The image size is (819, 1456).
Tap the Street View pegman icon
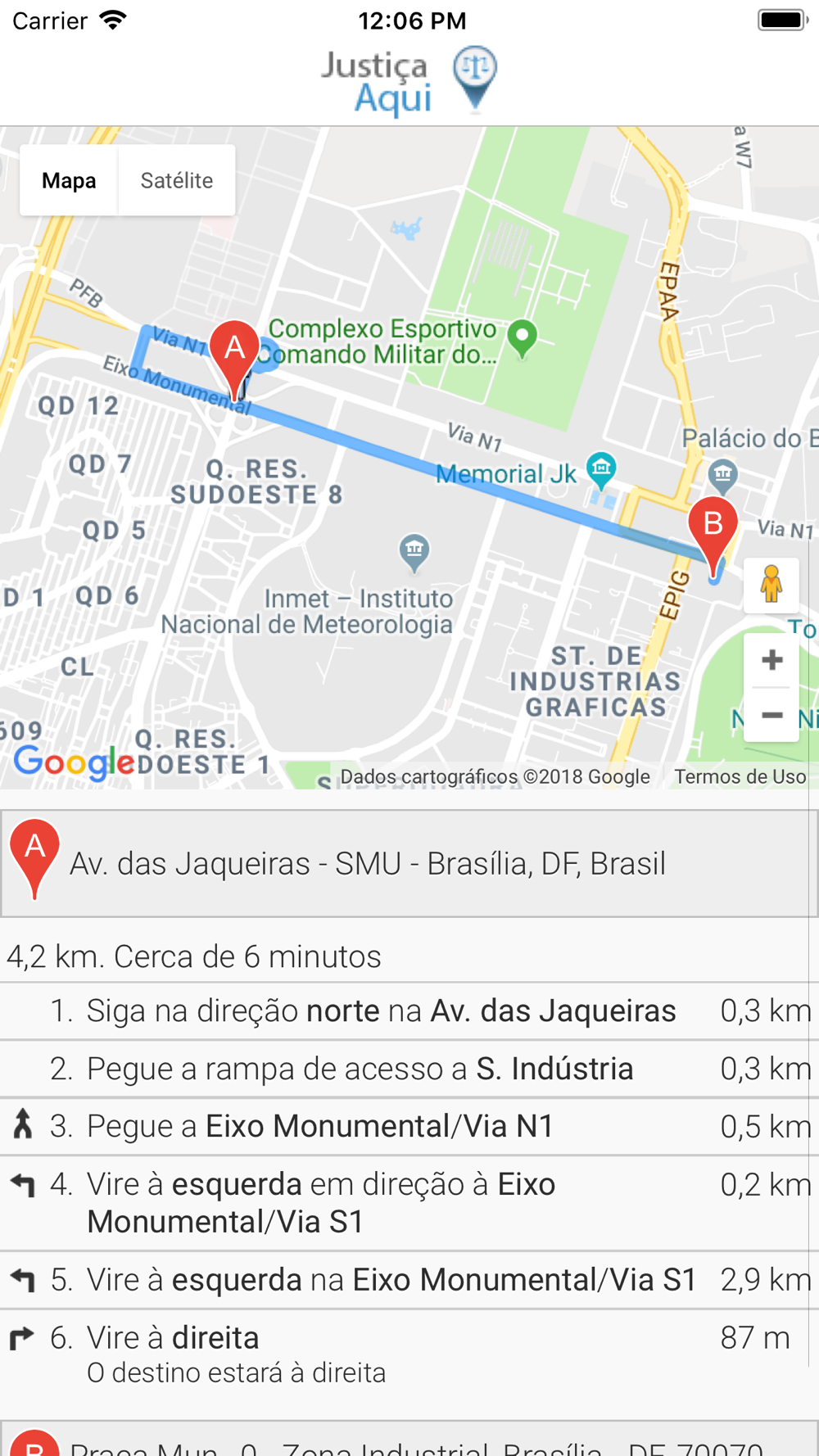click(771, 585)
